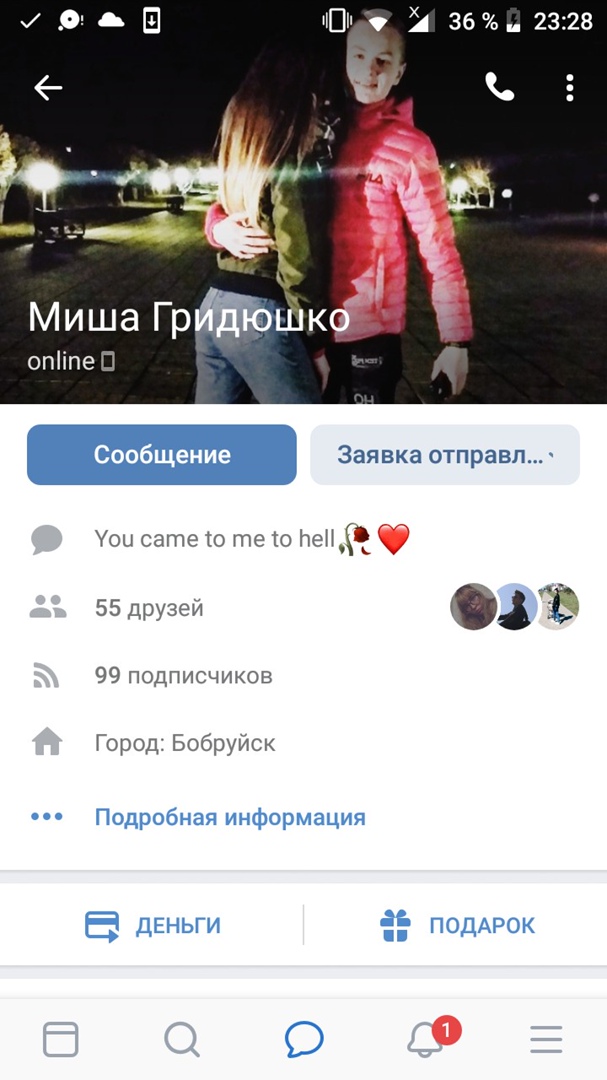Open the notifications bell tab
The height and width of the screenshot is (1080, 607).
point(426,1041)
